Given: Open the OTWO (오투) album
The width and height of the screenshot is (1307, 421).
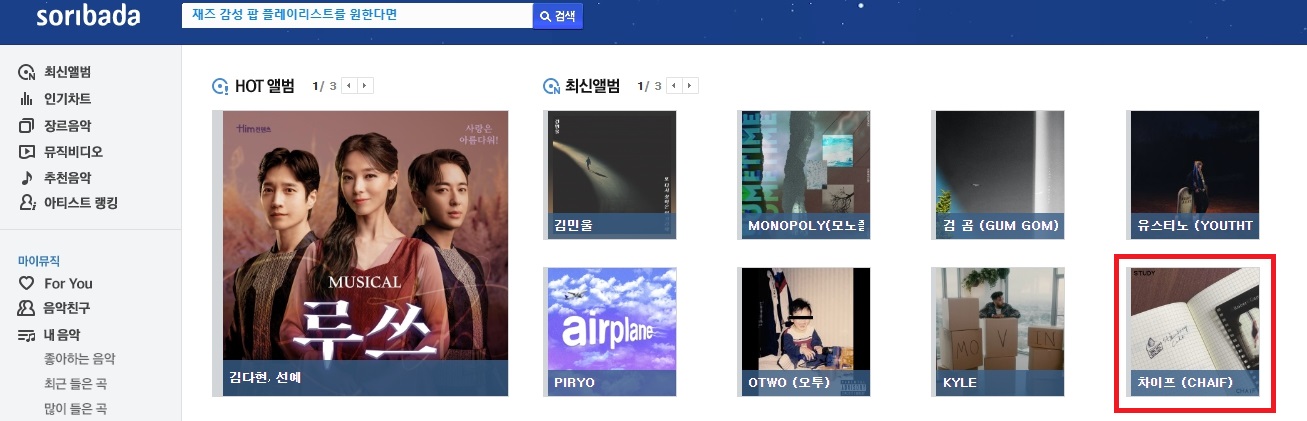Looking at the screenshot, I should [805, 331].
